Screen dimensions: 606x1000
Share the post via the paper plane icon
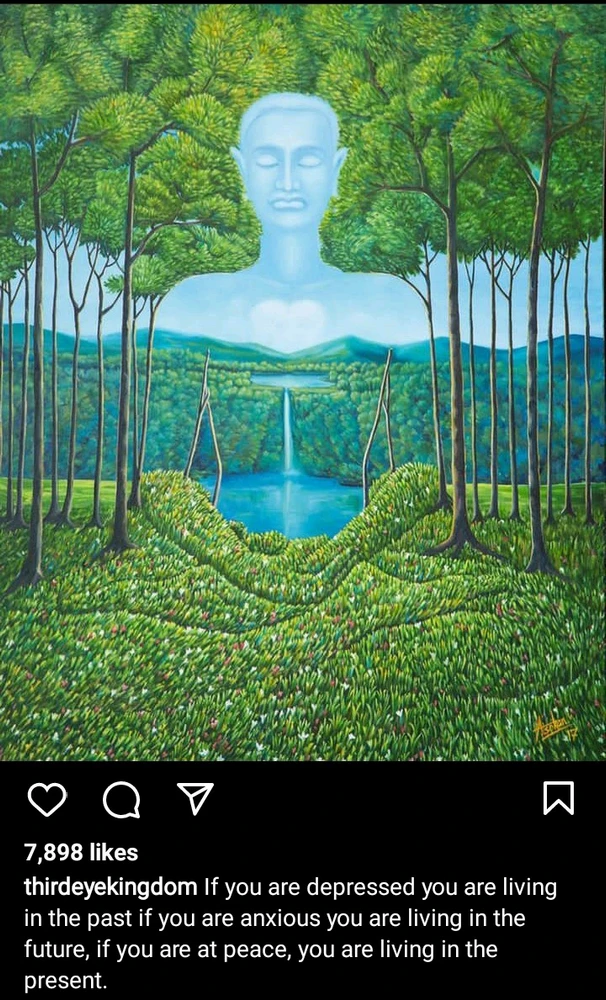(x=195, y=798)
